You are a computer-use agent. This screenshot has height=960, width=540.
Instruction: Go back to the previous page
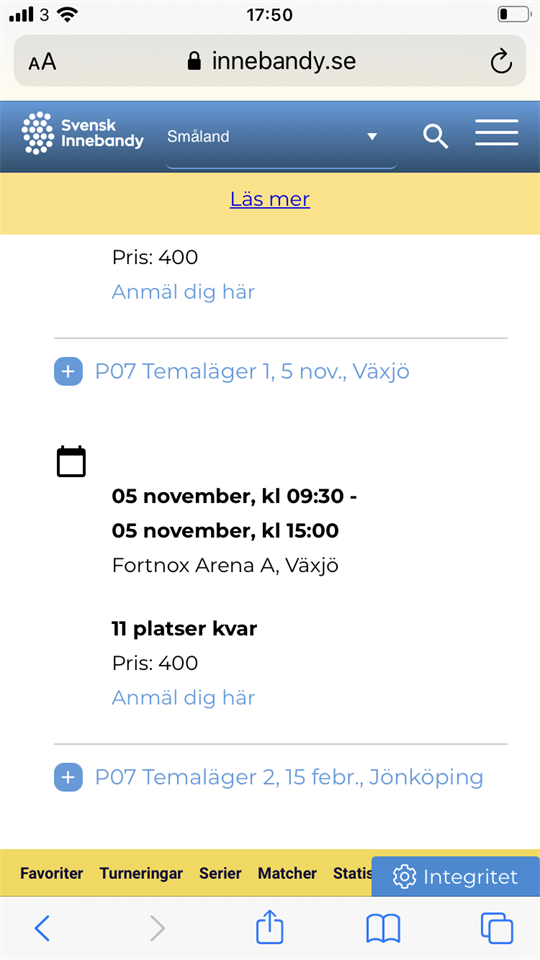[x=42, y=929]
